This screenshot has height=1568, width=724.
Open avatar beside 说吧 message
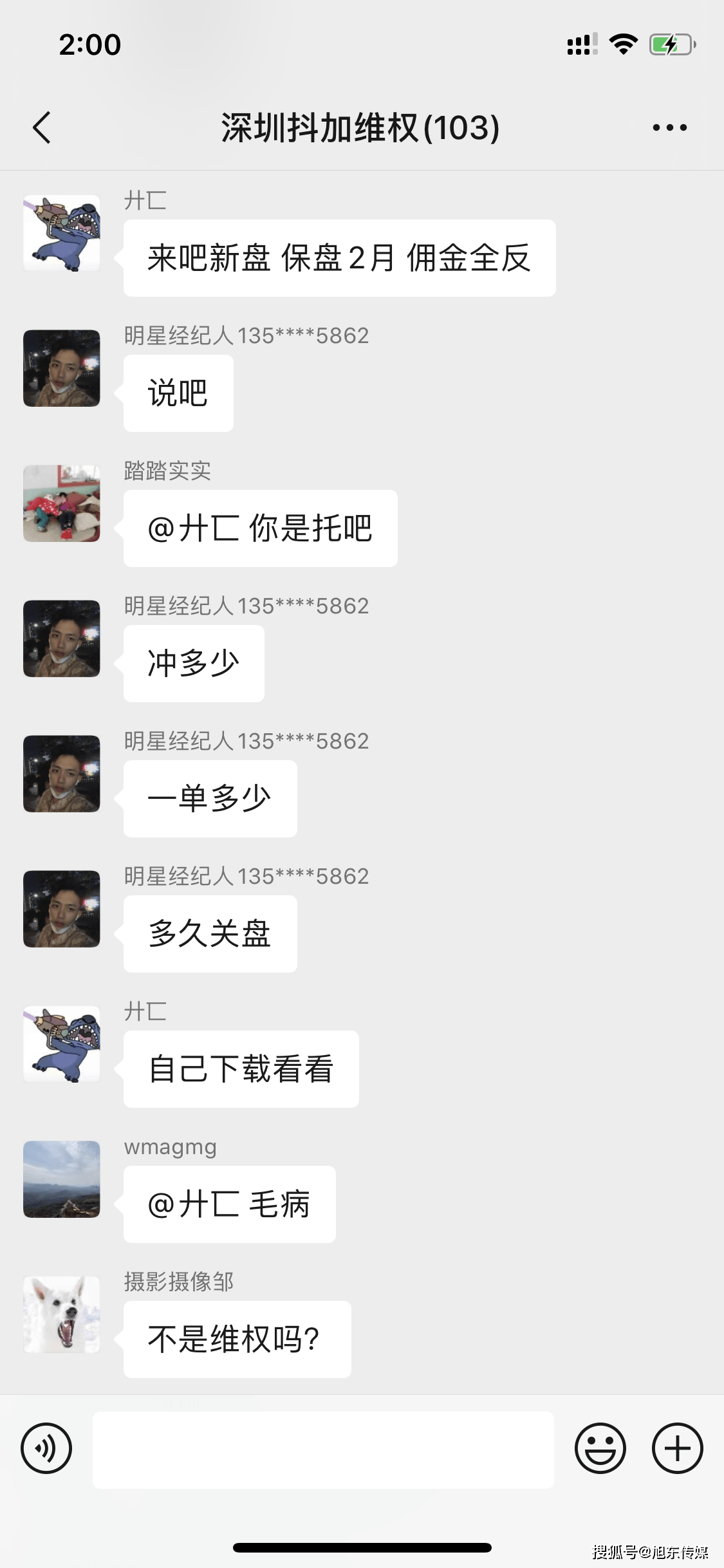pos(62,368)
